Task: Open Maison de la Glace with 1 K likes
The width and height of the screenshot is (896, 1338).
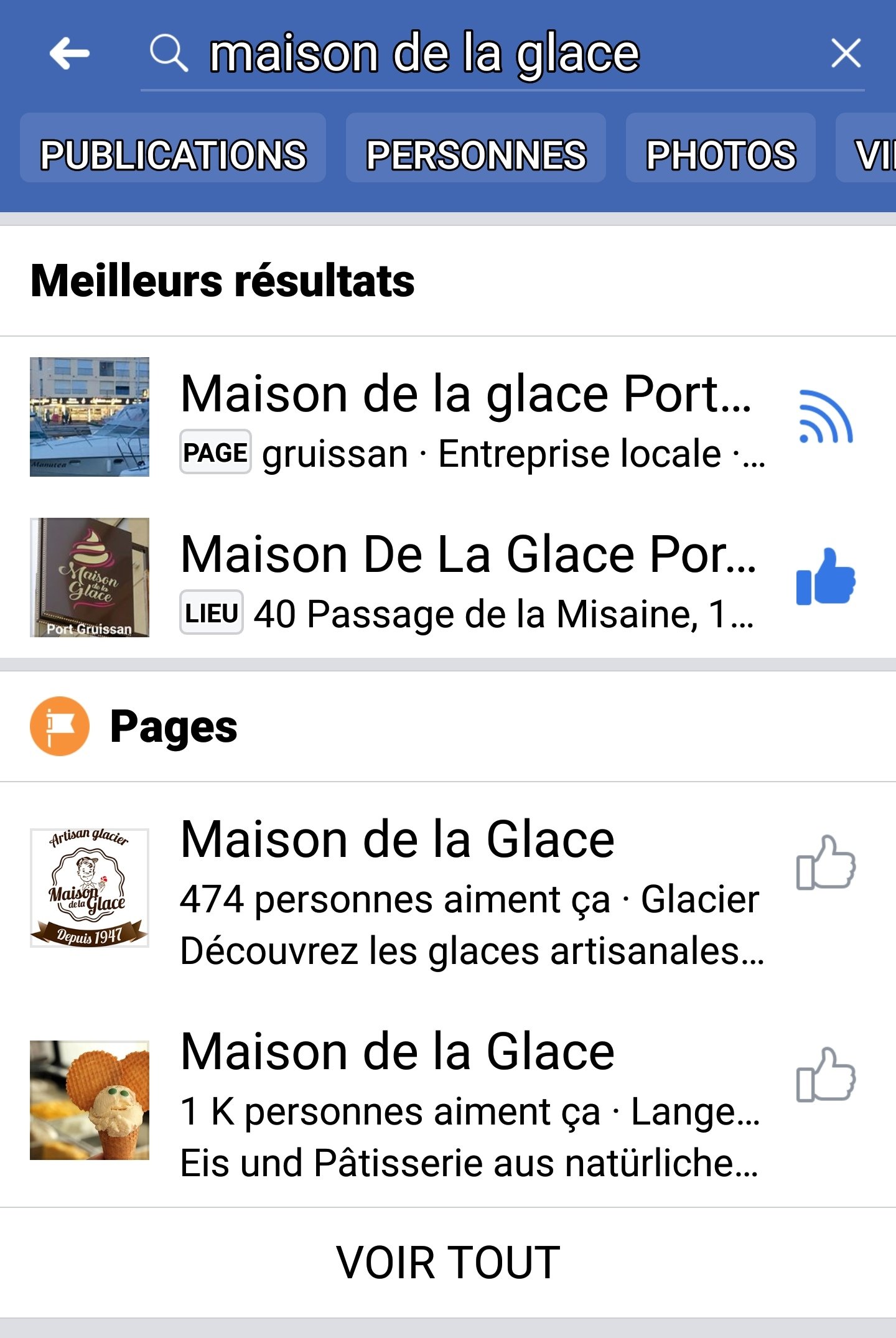Action: pyautogui.click(x=397, y=1052)
